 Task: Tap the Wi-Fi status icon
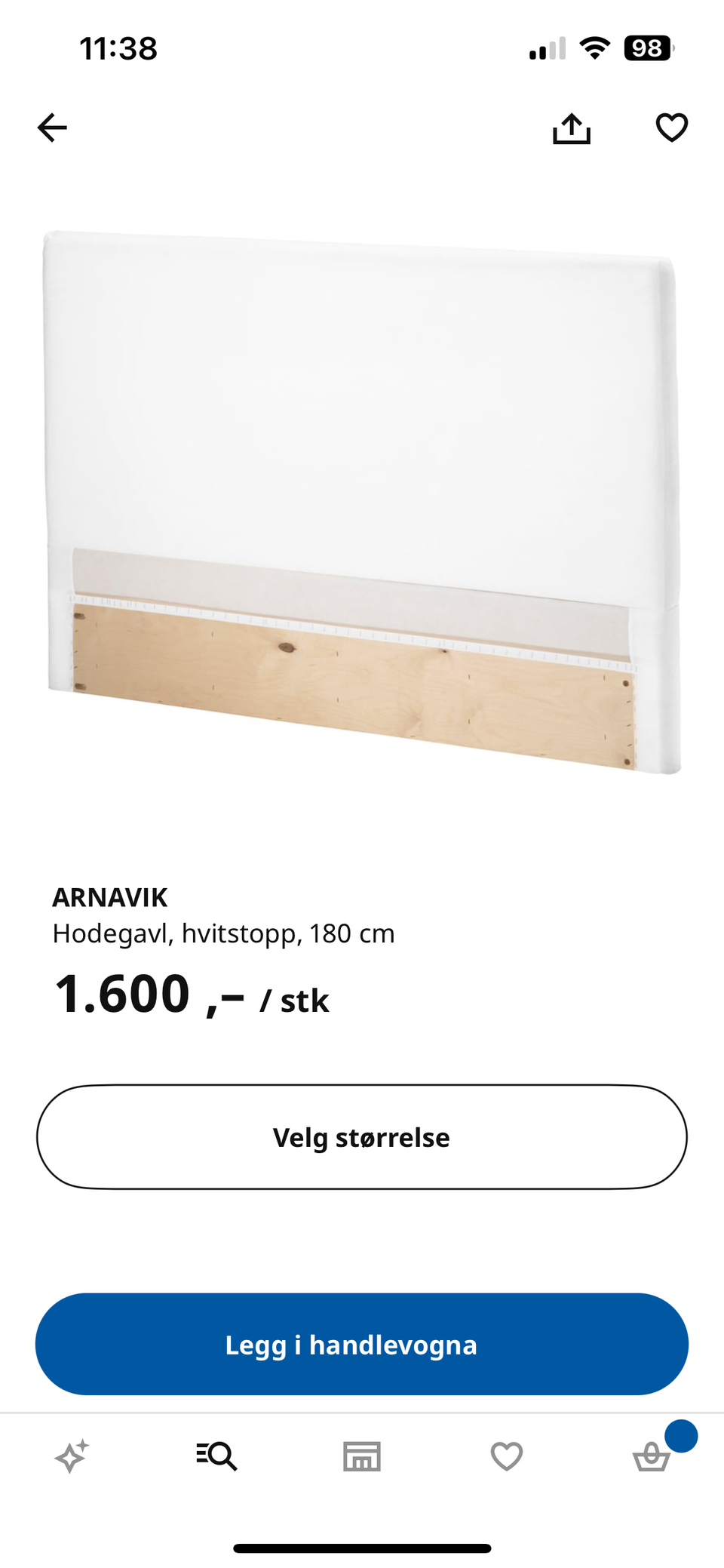click(x=595, y=47)
